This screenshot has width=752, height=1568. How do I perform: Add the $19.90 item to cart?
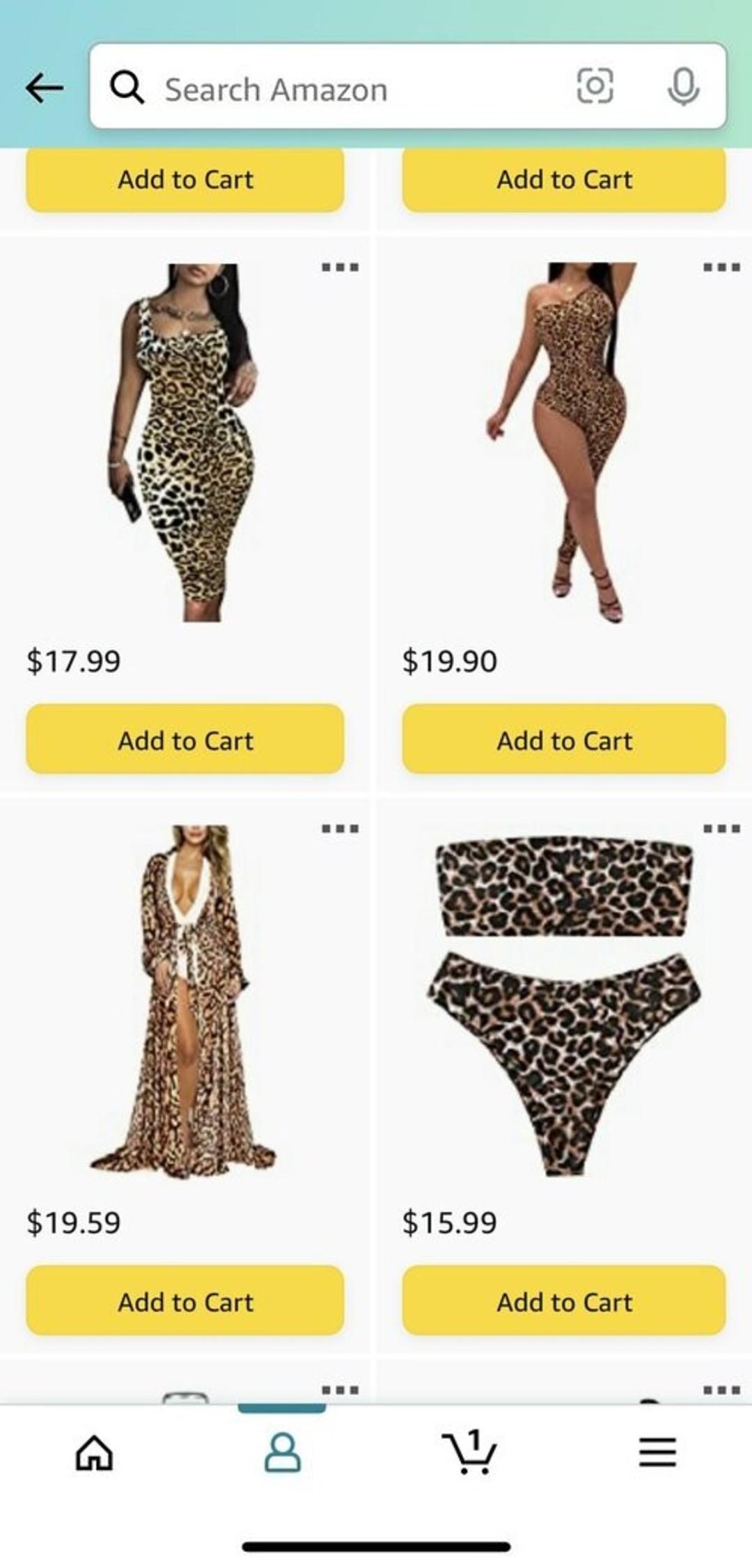click(x=564, y=740)
